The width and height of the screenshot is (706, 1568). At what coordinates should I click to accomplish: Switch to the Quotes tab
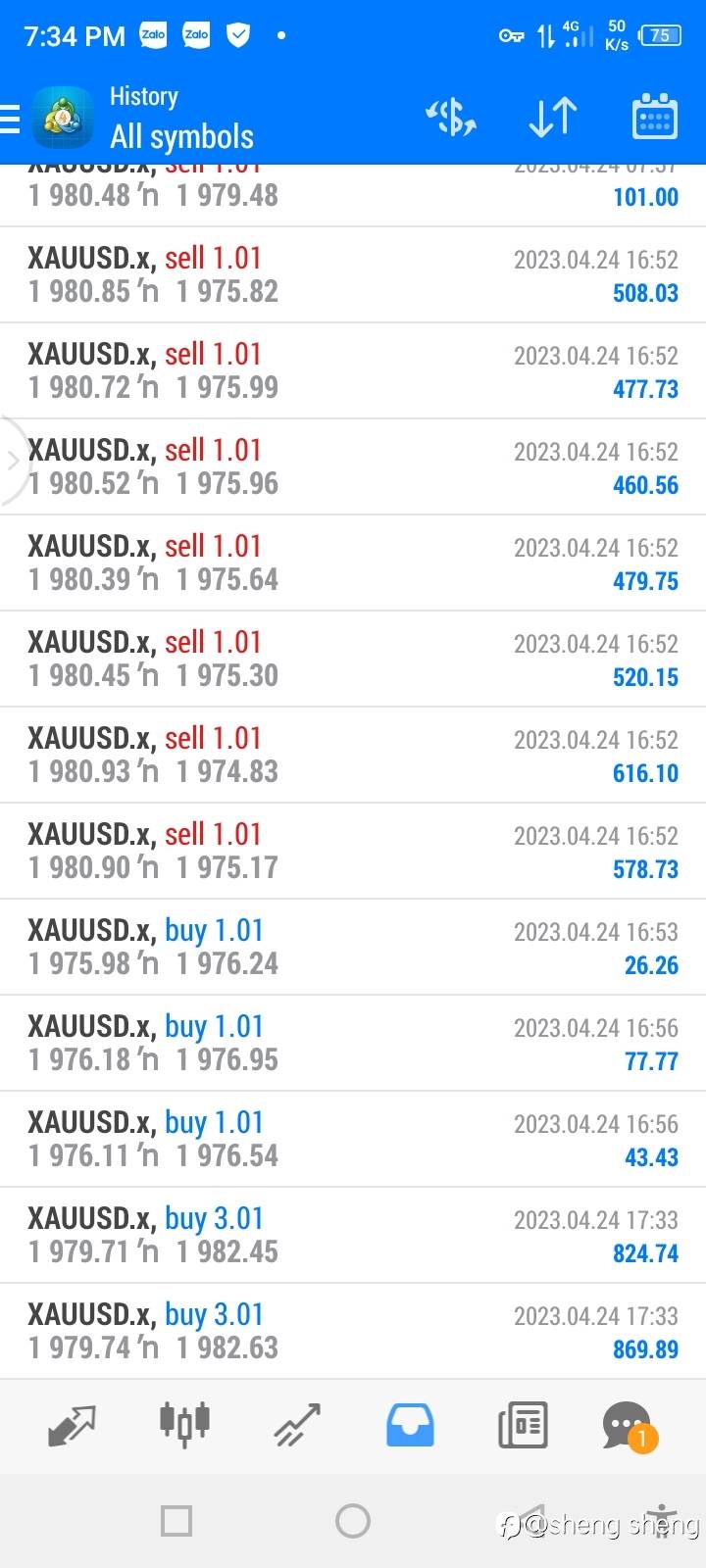click(72, 1426)
